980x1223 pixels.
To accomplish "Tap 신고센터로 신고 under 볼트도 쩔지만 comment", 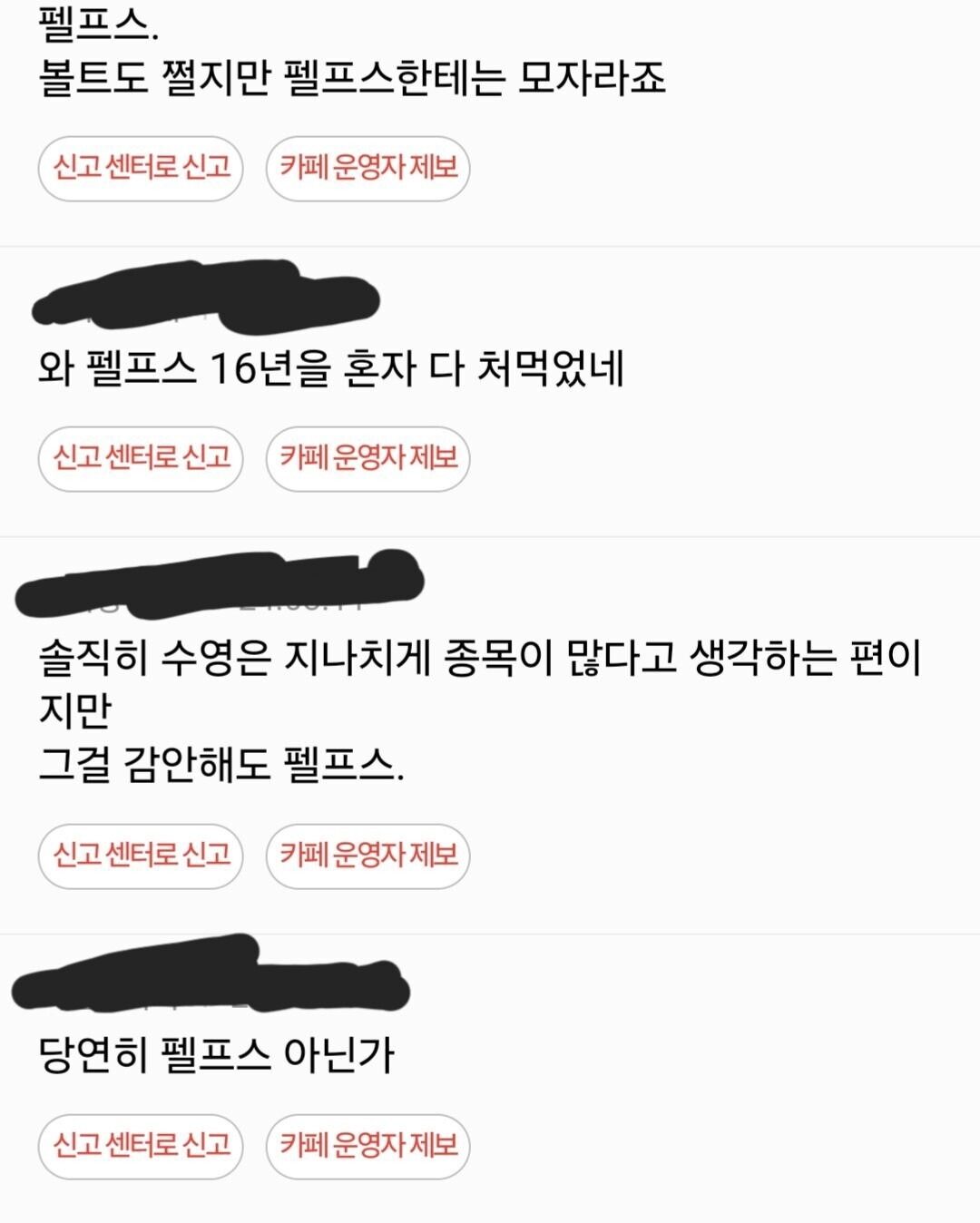I will 141,169.
